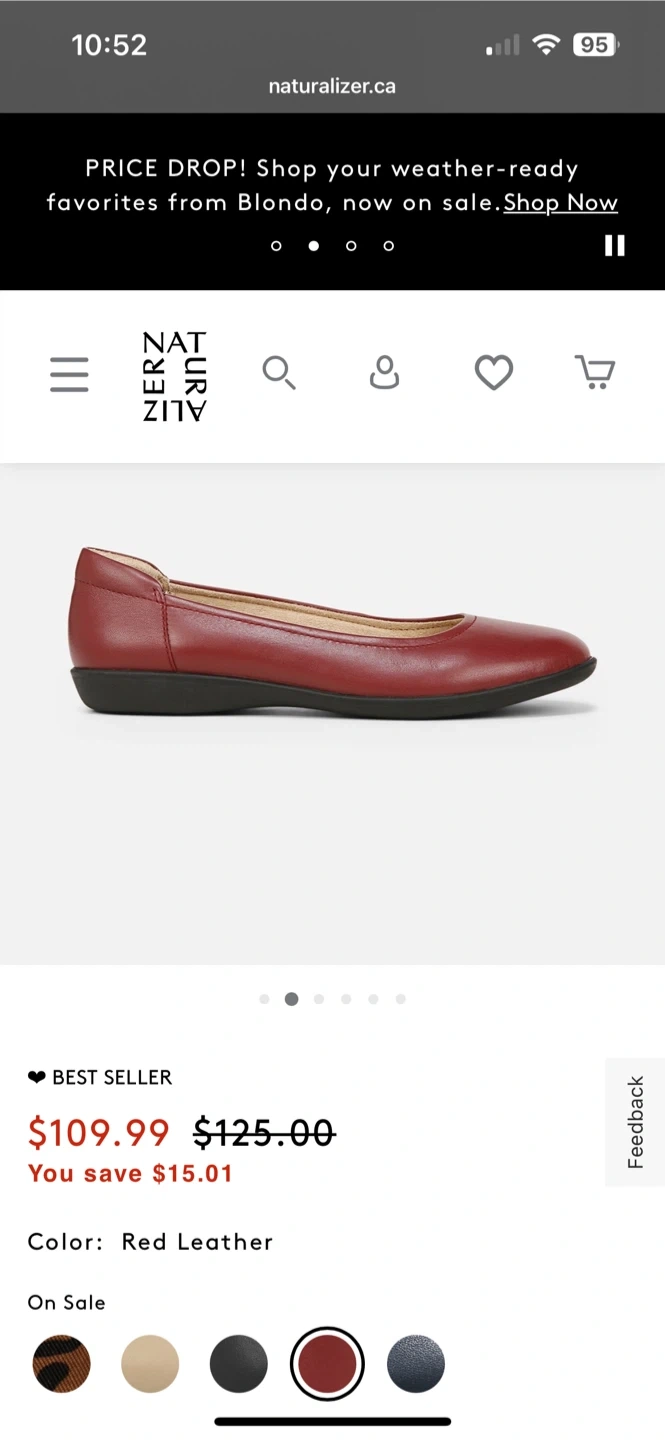665x1440 pixels.
Task: Select the beige color swatch
Action: [150, 1363]
